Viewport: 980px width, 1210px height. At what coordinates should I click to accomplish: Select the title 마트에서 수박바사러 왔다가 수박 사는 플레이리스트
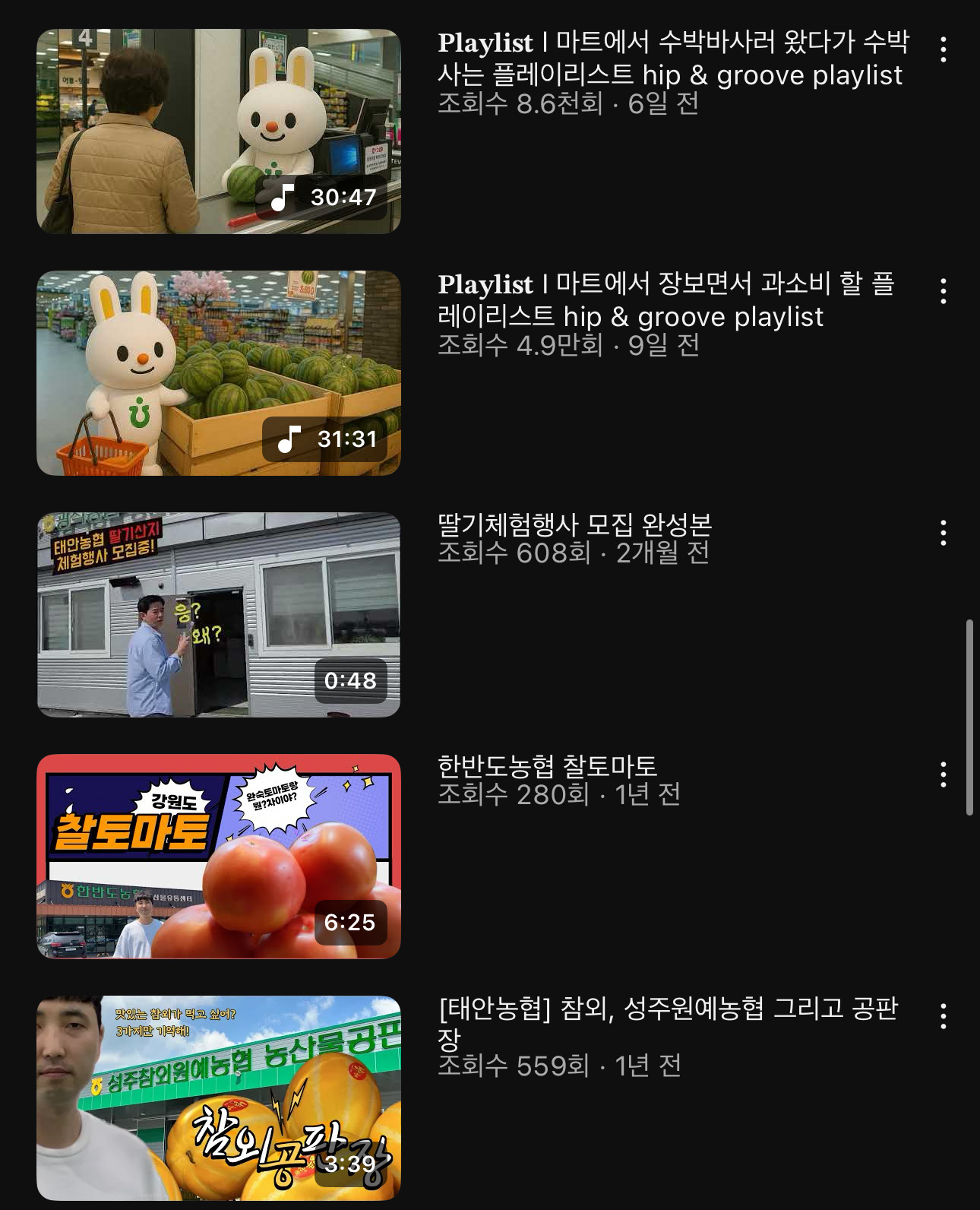pos(672,59)
